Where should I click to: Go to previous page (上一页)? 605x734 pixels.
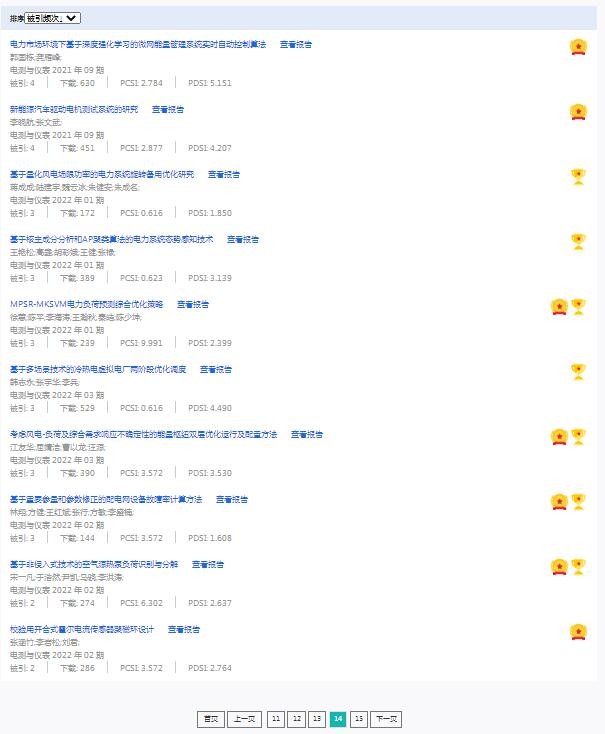(245, 719)
